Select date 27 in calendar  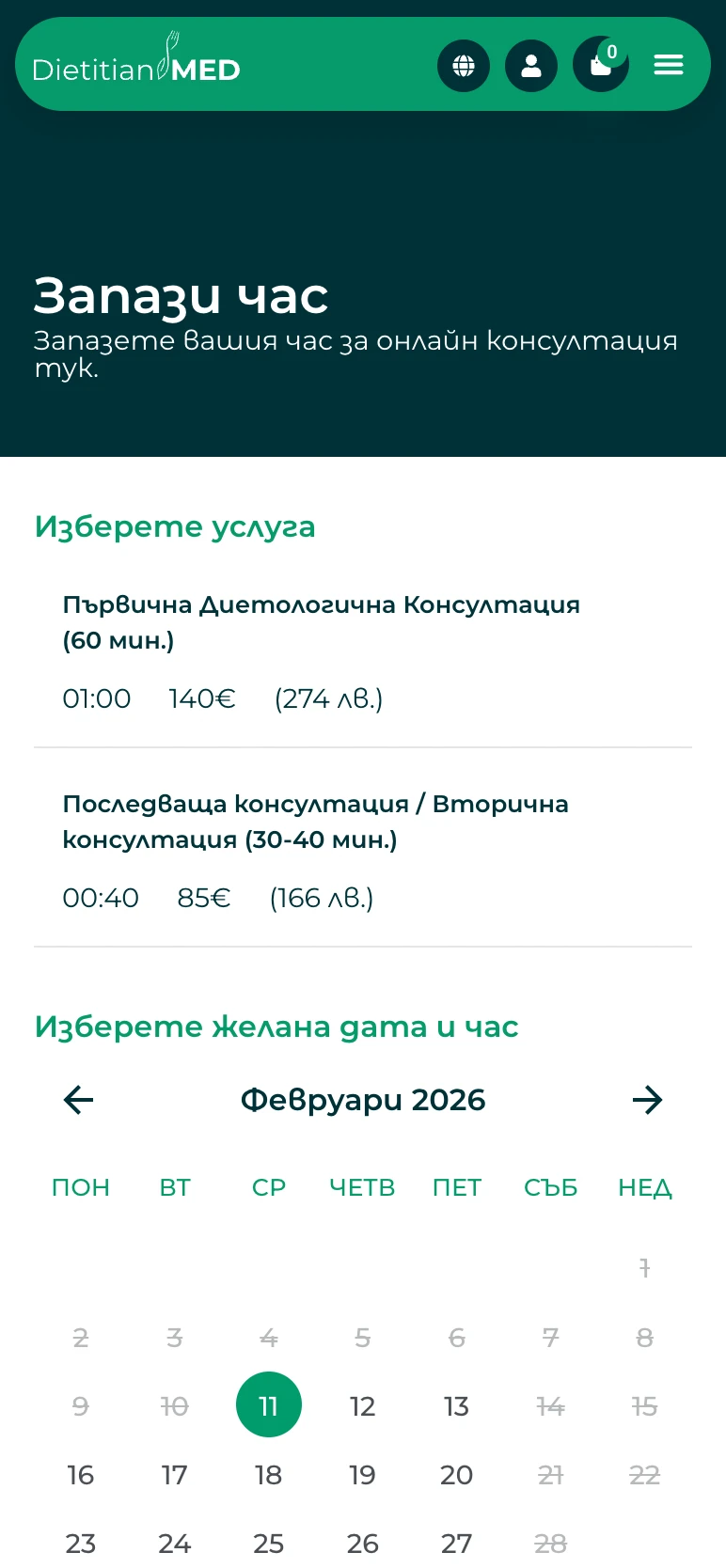coord(457,1543)
